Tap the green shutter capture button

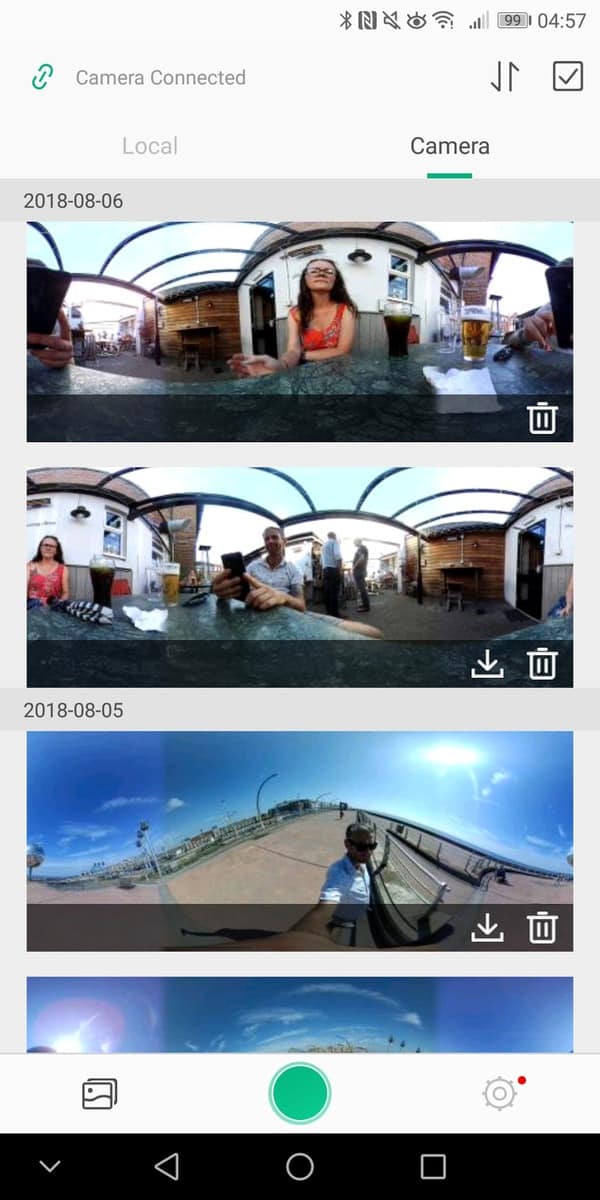300,1093
